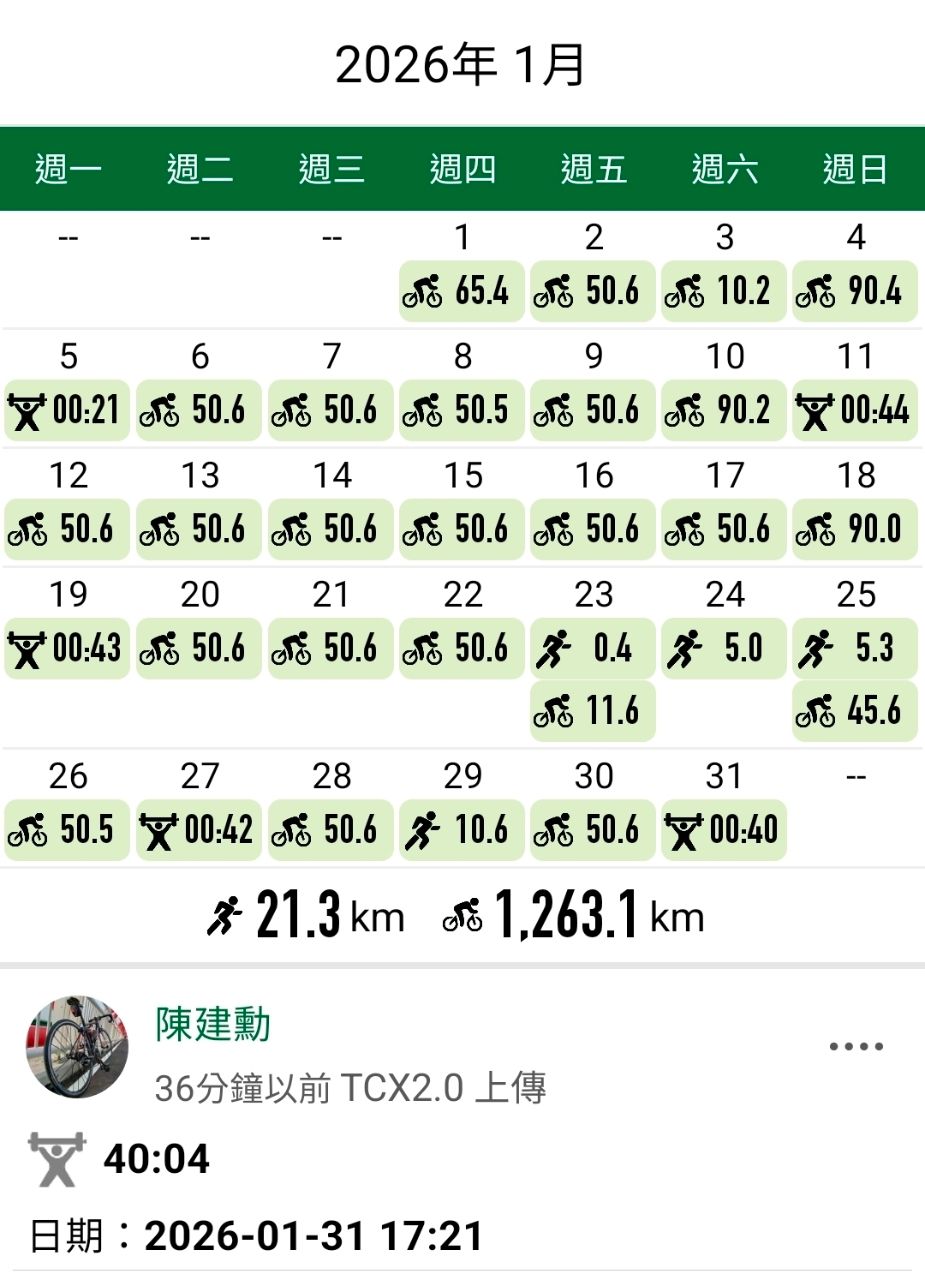Open the 11.6 km ride on January 23
This screenshot has height=1280, width=925.
tap(593, 711)
